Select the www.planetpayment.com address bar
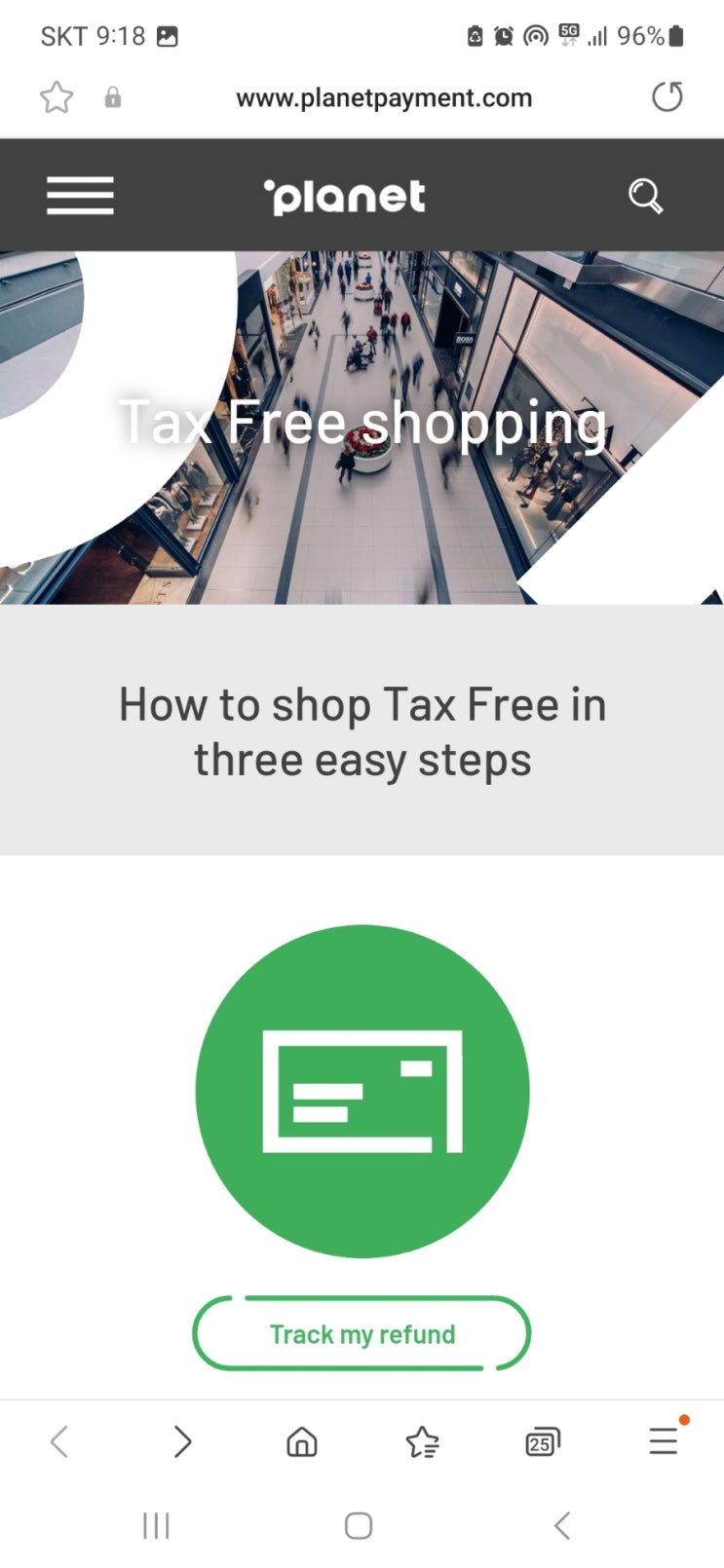Screen dimensions: 724x1568 (x=384, y=96)
